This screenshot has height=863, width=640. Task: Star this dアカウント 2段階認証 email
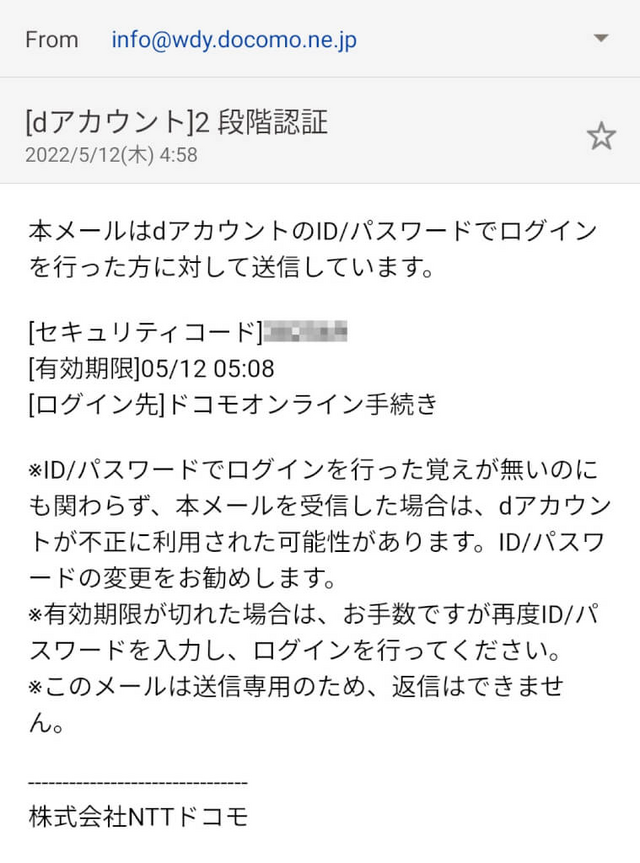600,136
